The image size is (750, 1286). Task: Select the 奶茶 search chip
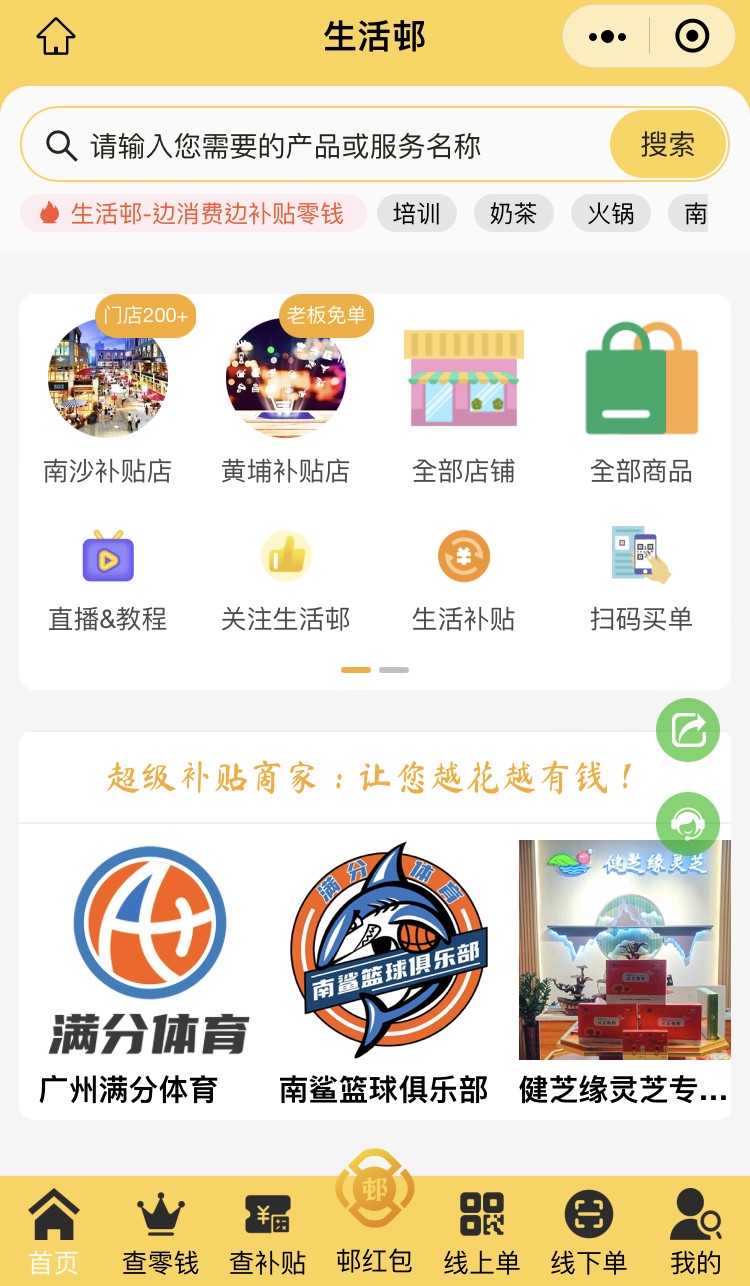[x=513, y=213]
